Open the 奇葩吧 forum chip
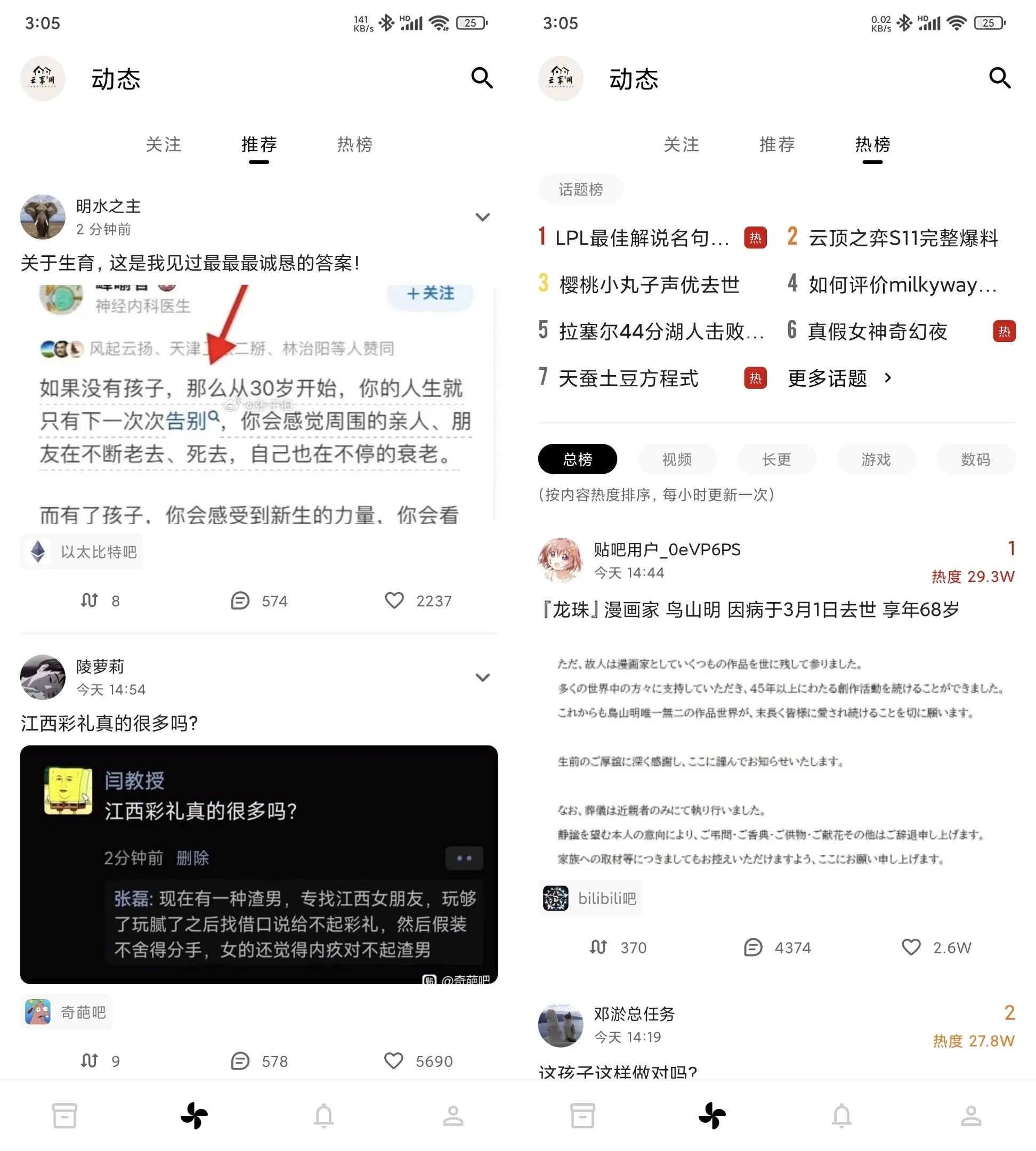This screenshot has width=1036, height=1151. click(x=67, y=1012)
